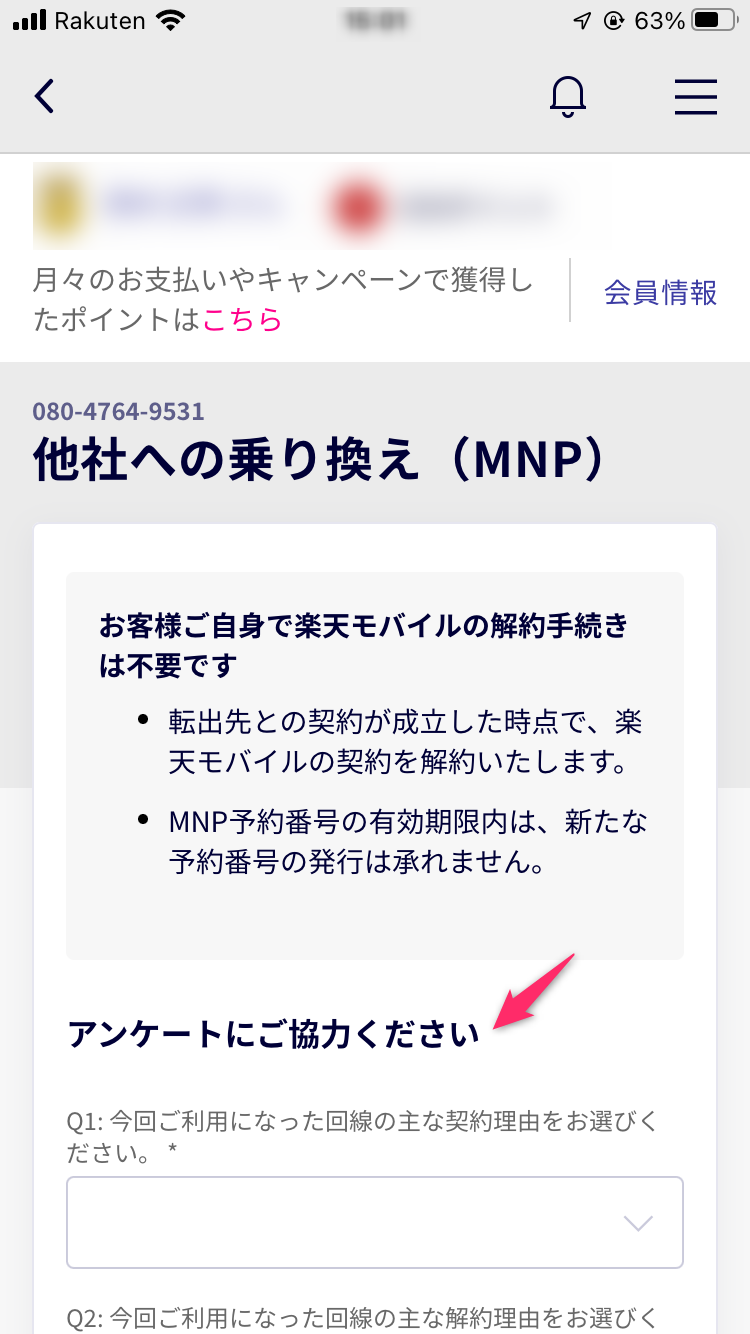
Task: Tap the back chevron arrow
Action: click(x=43, y=96)
